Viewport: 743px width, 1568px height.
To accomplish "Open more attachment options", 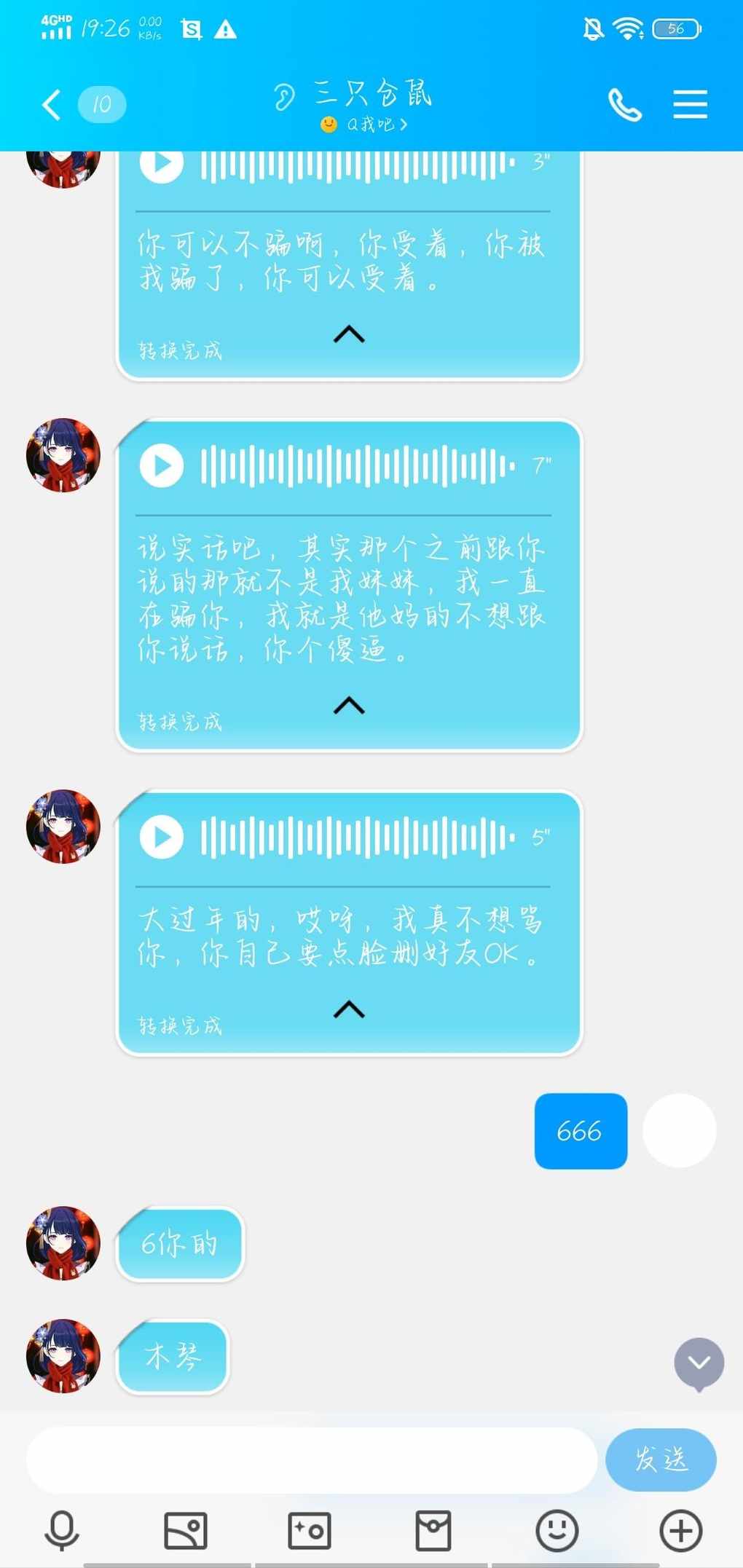I will (x=681, y=1530).
